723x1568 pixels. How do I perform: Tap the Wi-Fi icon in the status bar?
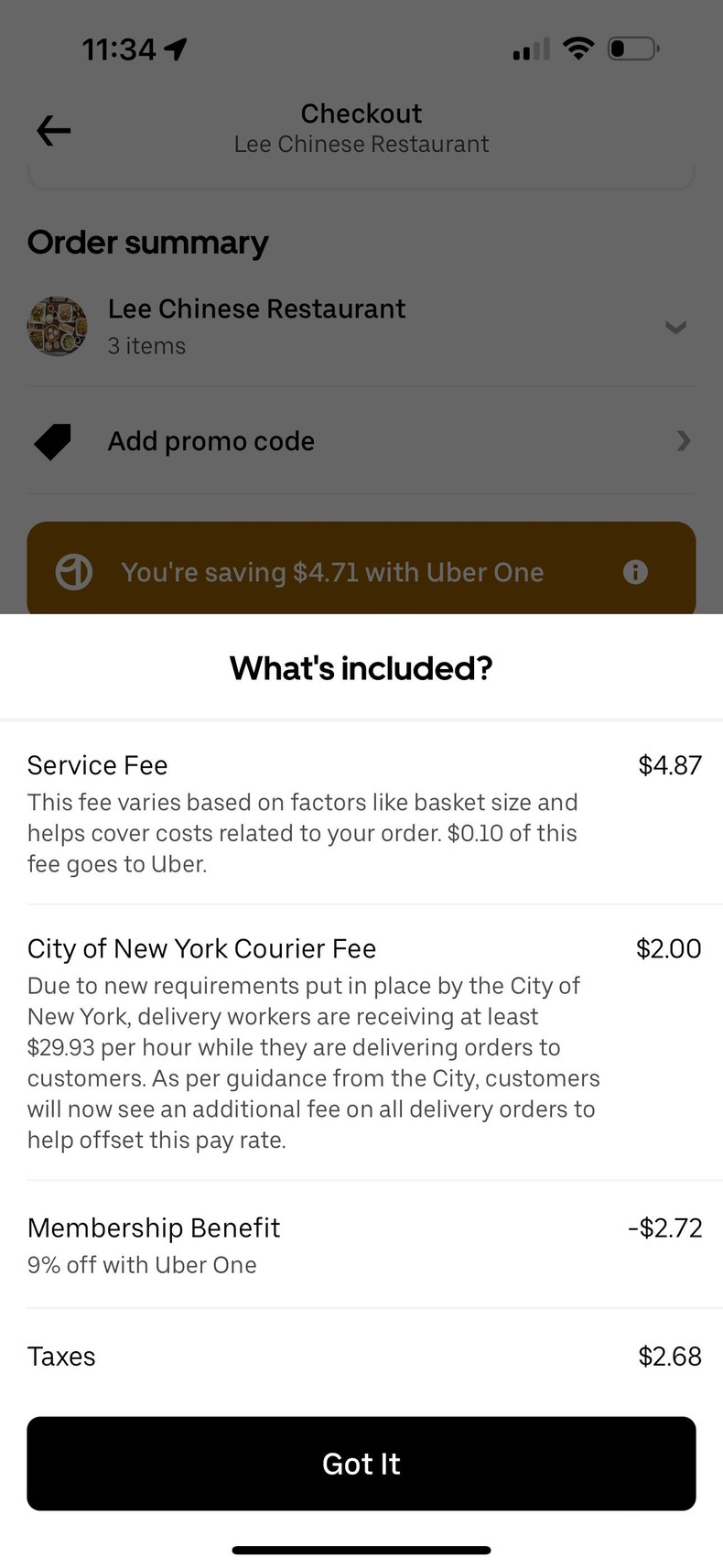pyautogui.click(x=578, y=49)
